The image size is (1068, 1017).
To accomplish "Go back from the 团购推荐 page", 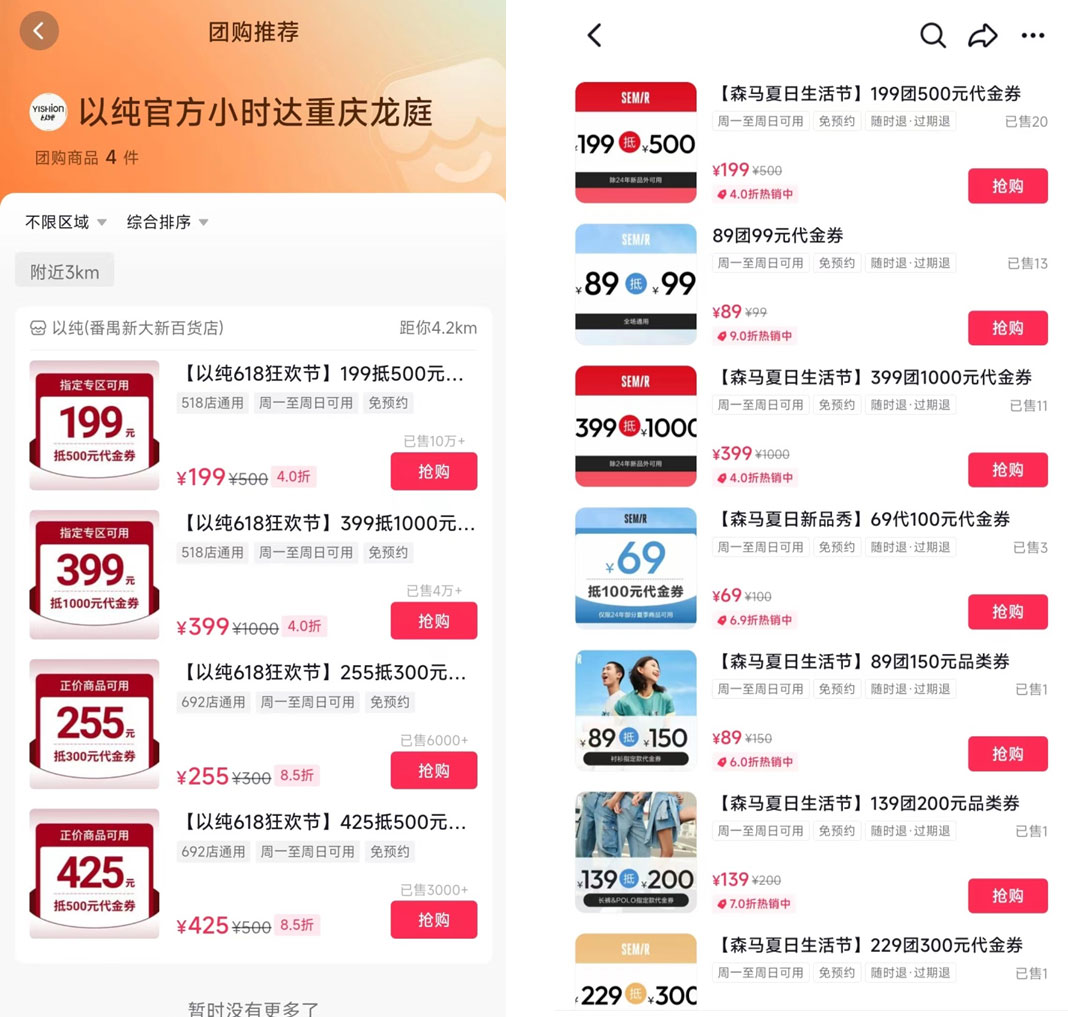I will pos(38,31).
